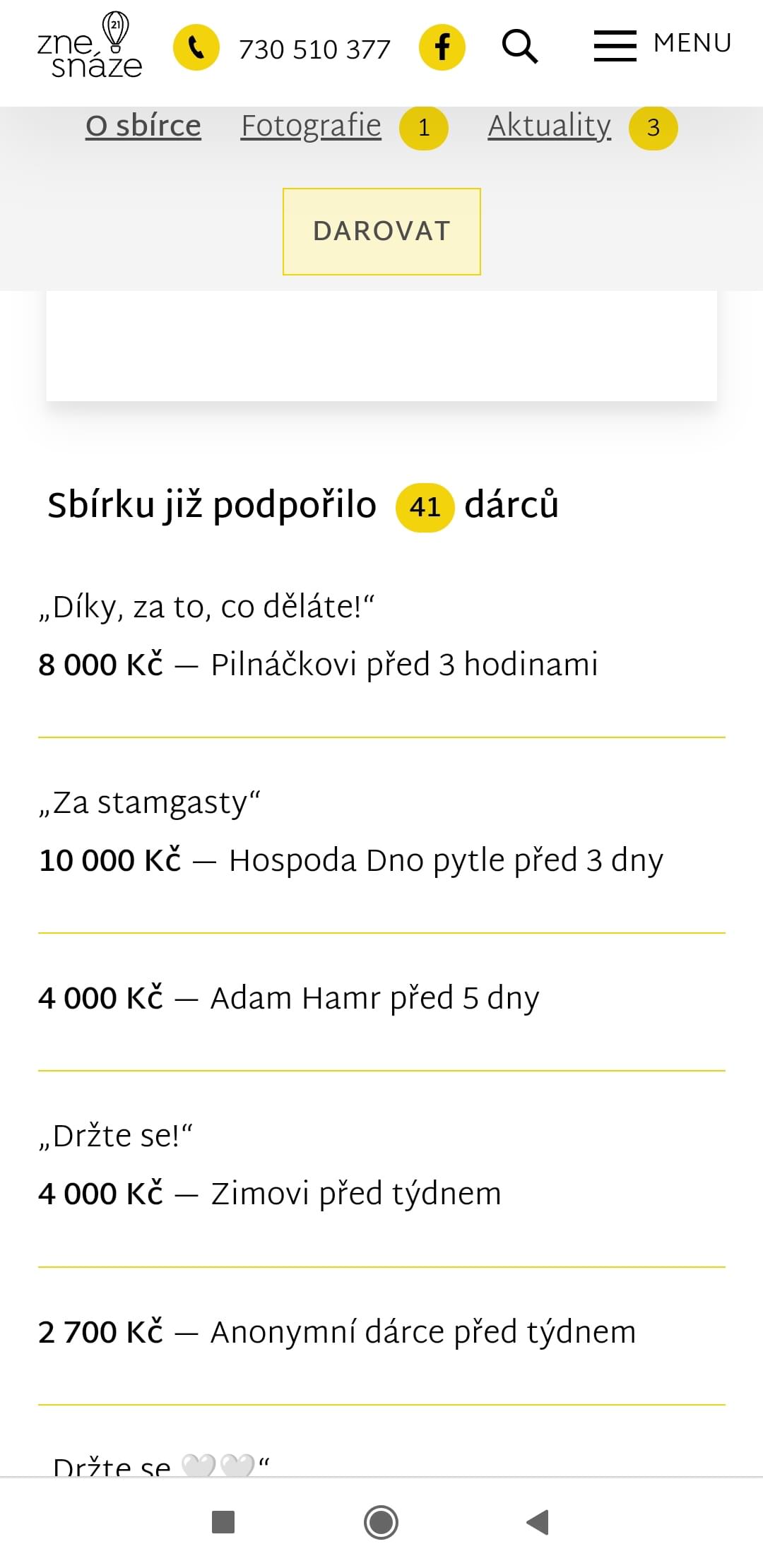Viewport: 763px width, 1568px height.
Task: Open the Facebook page icon
Action: [442, 48]
